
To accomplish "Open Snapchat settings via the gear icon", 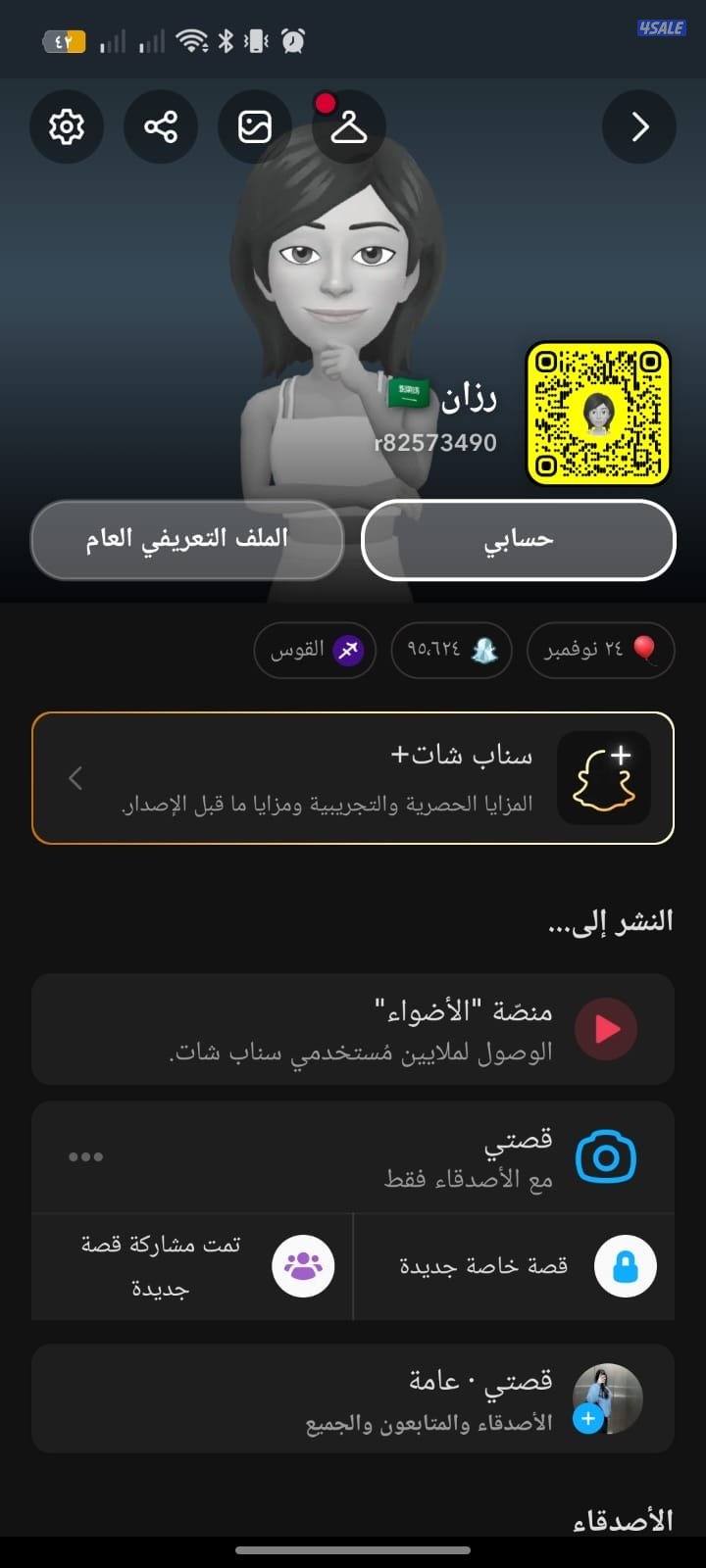I will 66,127.
